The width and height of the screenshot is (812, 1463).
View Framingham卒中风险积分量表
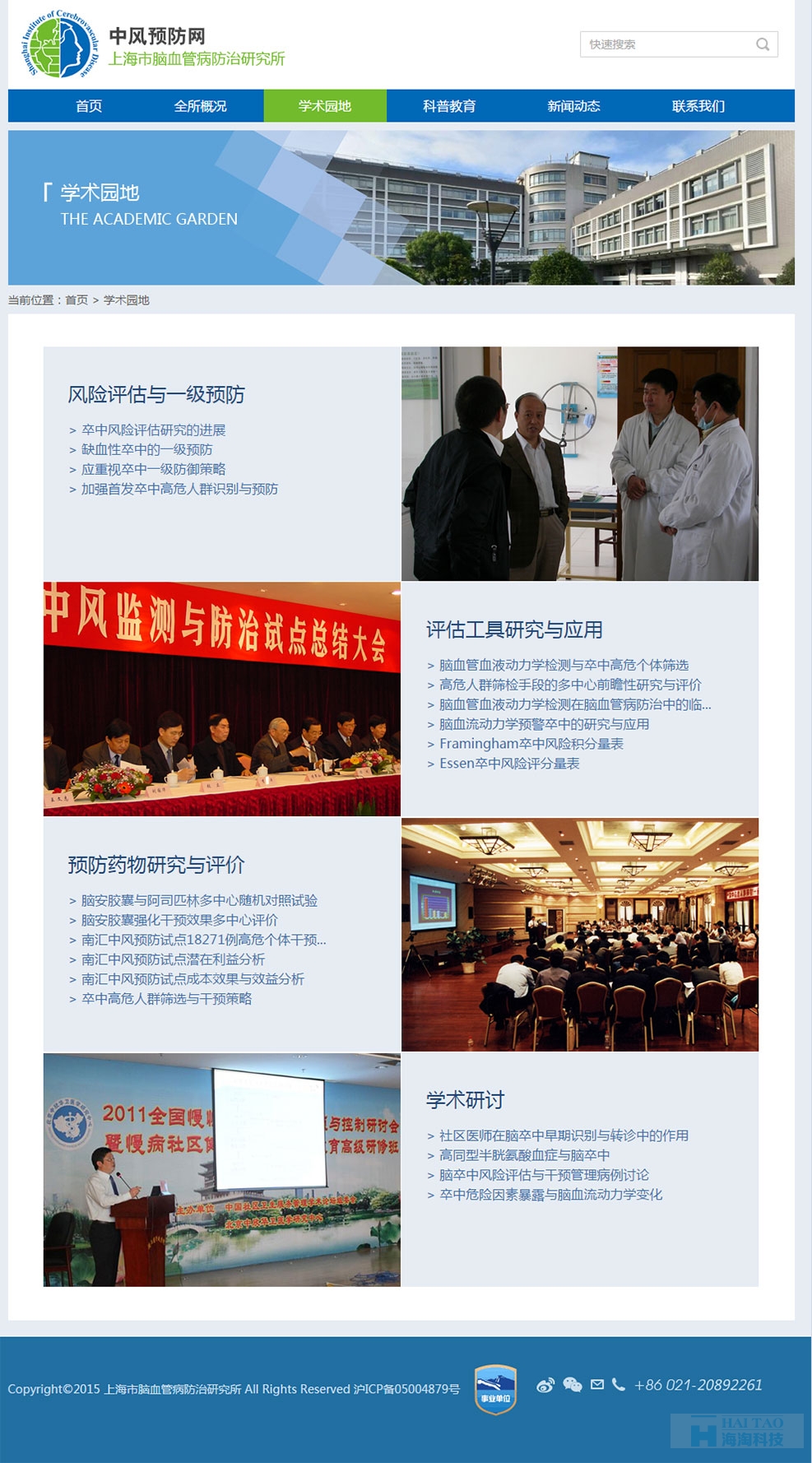coord(531,744)
